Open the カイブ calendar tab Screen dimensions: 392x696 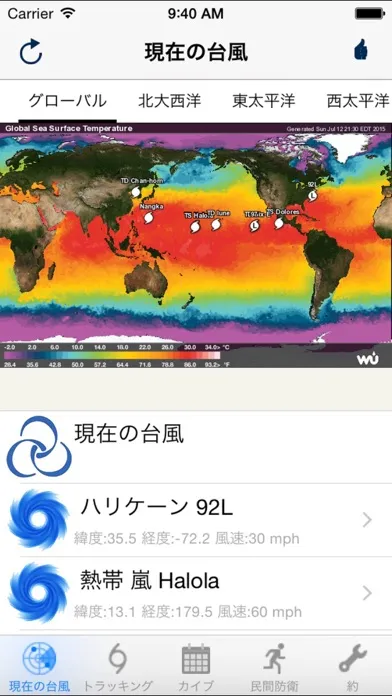pos(196,666)
